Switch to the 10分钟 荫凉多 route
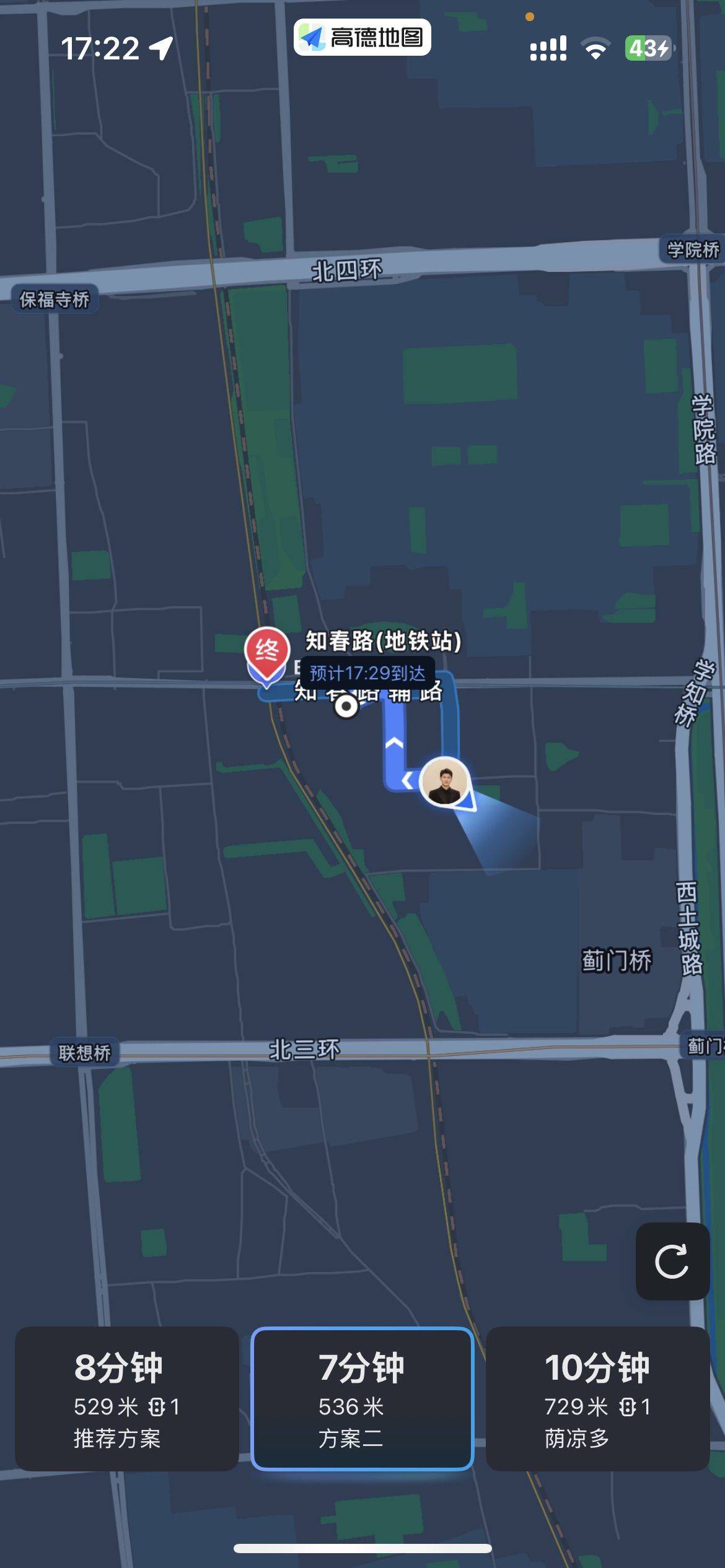This screenshot has width=725, height=1568. click(x=597, y=1398)
